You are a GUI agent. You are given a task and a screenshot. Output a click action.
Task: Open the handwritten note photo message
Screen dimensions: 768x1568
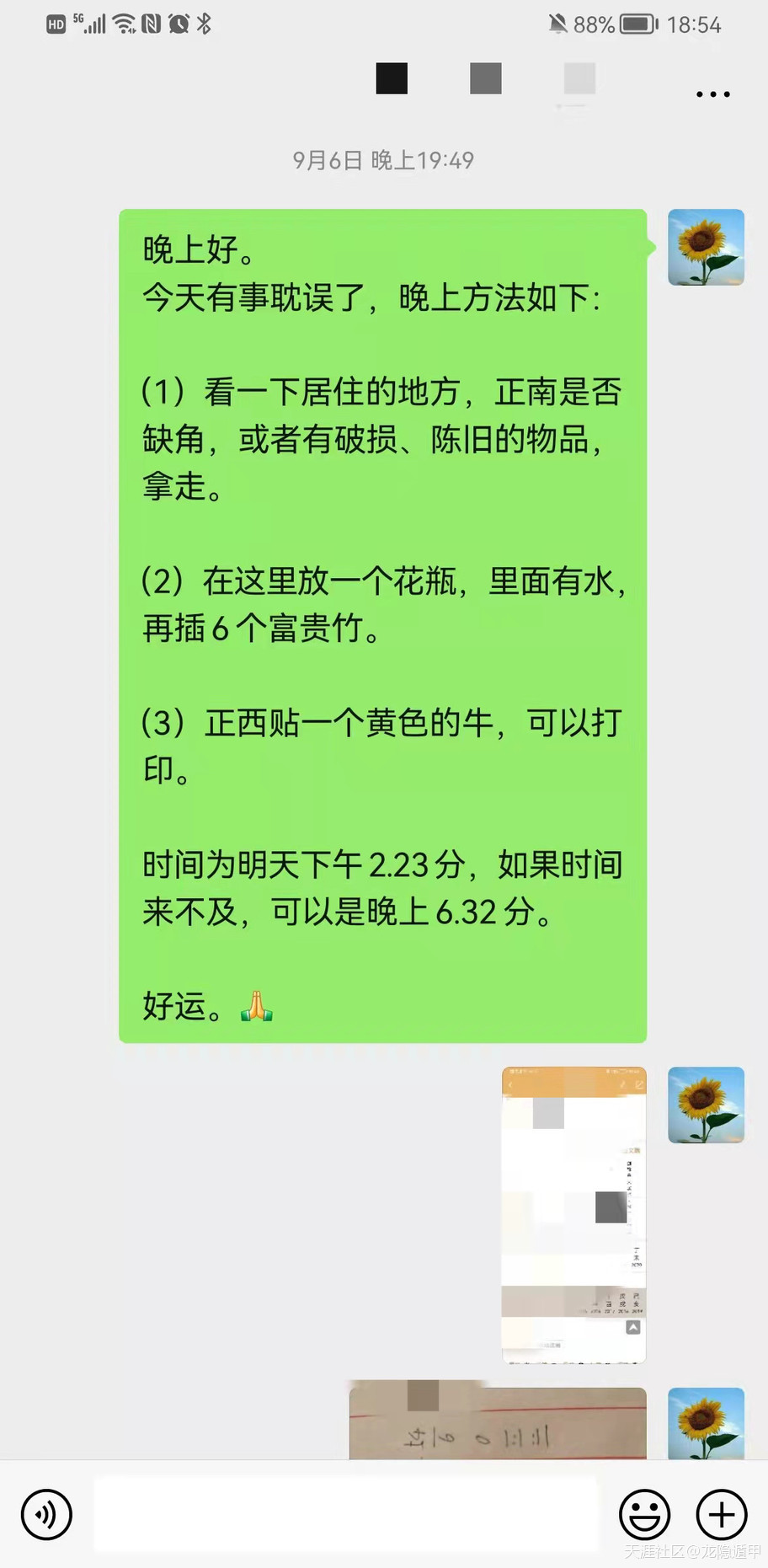click(498, 1422)
